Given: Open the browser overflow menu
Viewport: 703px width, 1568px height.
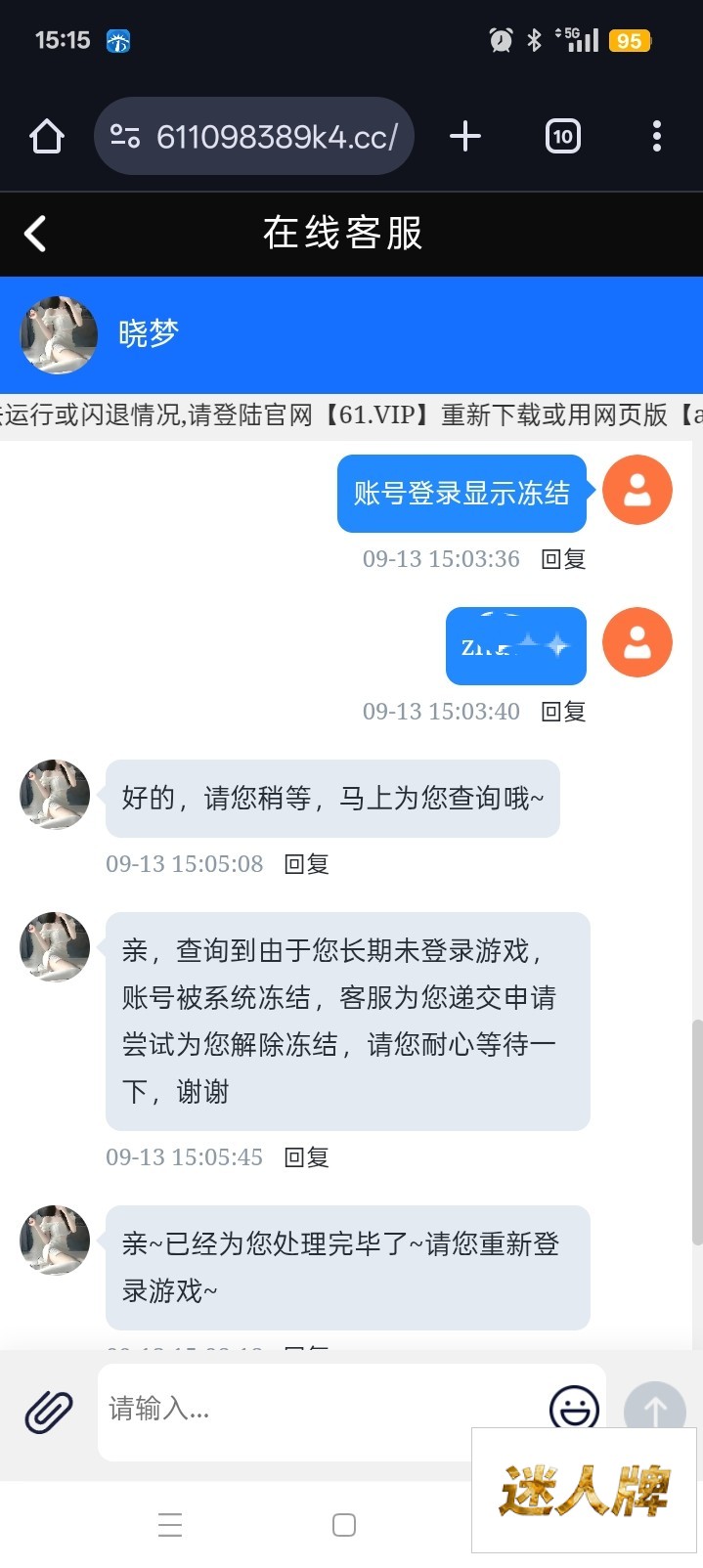Looking at the screenshot, I should point(657,136).
